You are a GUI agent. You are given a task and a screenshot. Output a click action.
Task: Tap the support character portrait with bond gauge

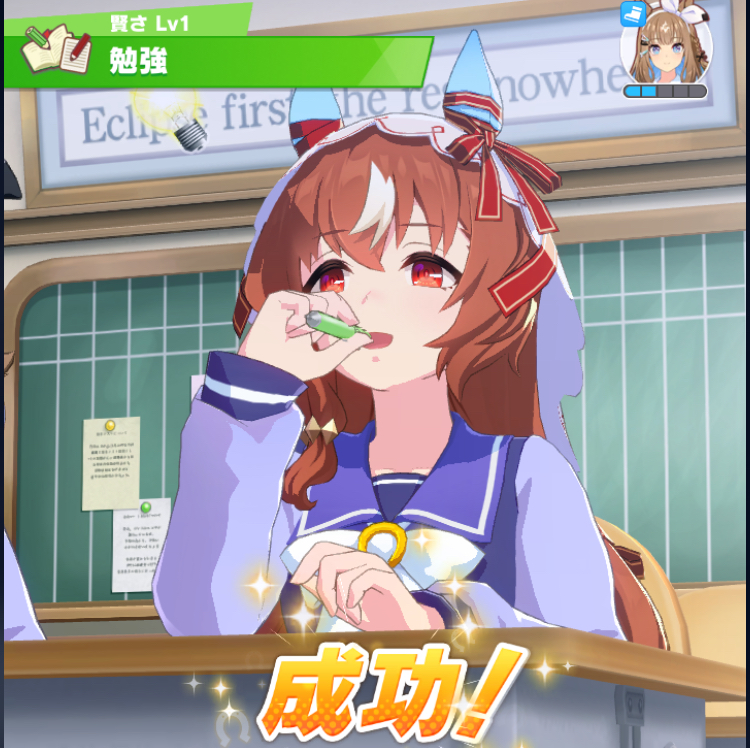click(665, 45)
